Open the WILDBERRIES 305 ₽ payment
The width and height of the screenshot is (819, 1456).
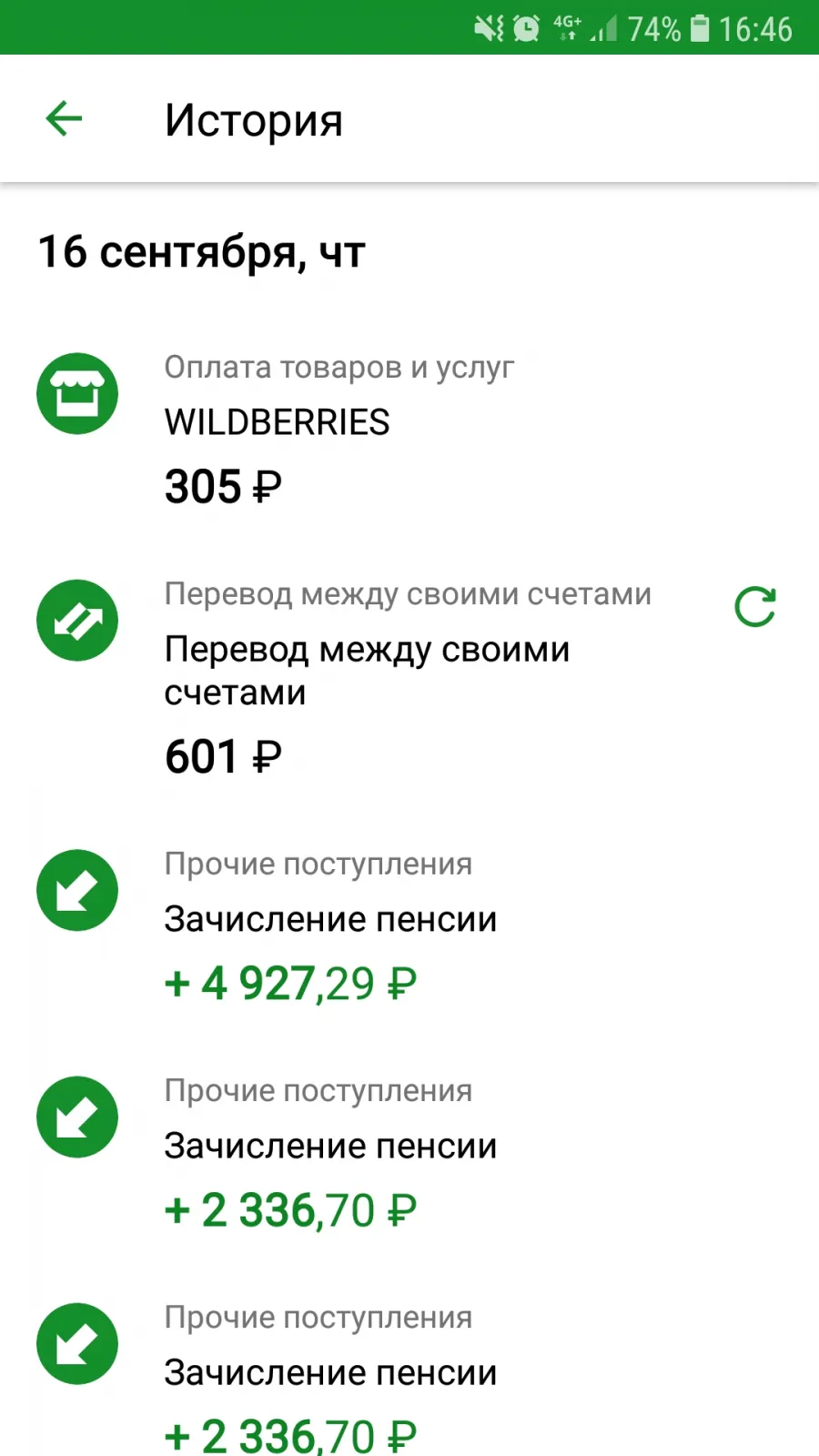click(409, 431)
